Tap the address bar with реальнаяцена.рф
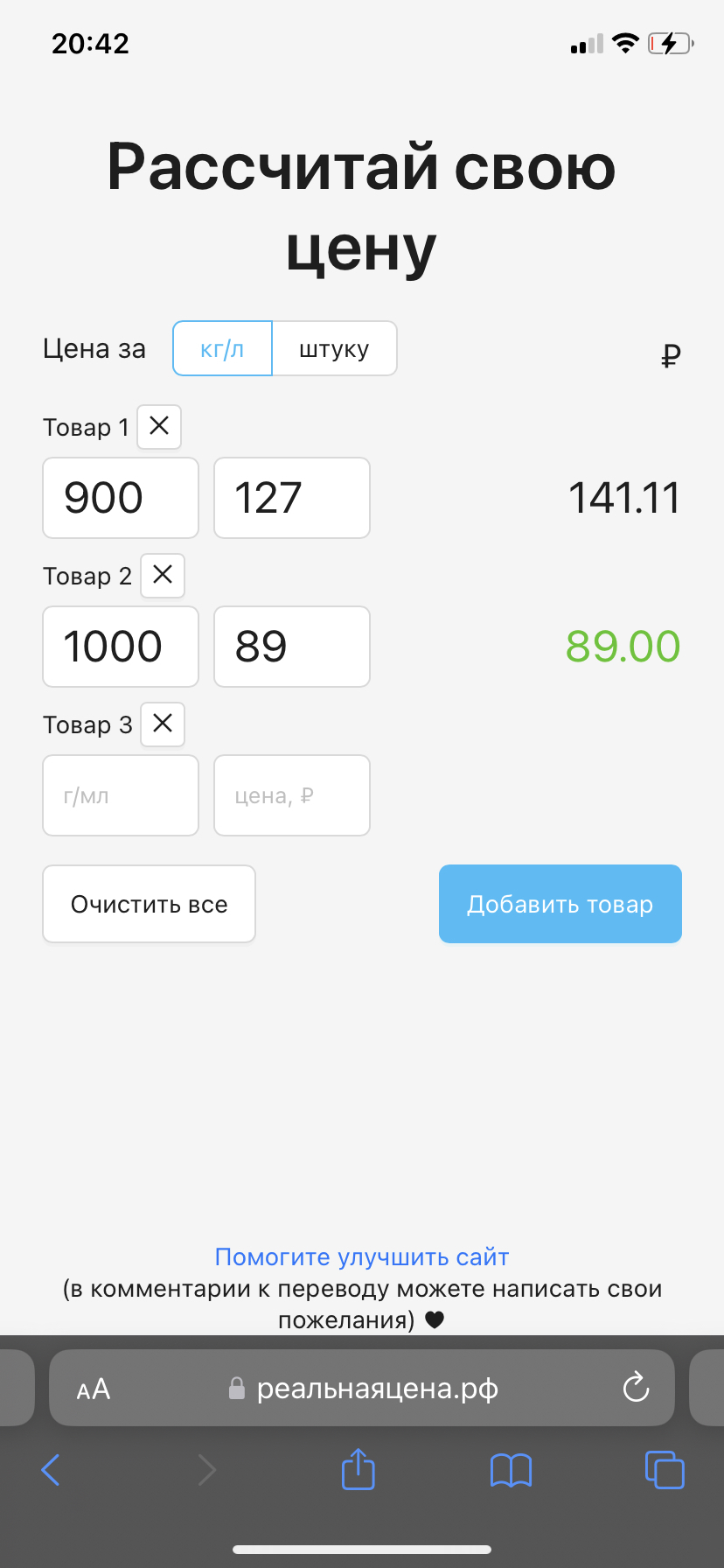The image size is (724, 1568). pyautogui.click(x=376, y=1389)
